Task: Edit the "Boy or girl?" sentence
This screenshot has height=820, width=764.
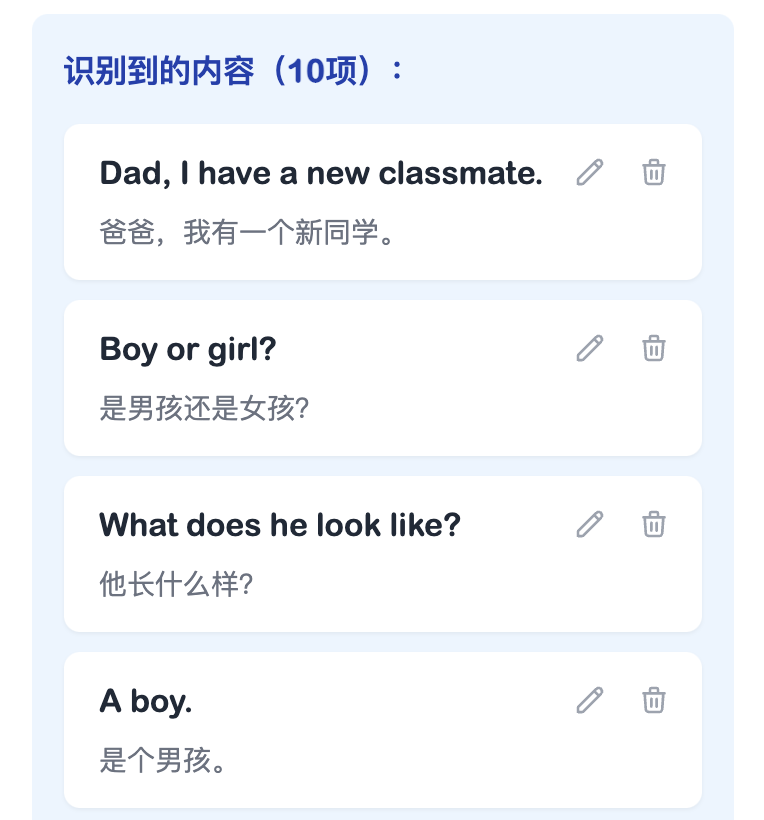Action: tap(589, 349)
